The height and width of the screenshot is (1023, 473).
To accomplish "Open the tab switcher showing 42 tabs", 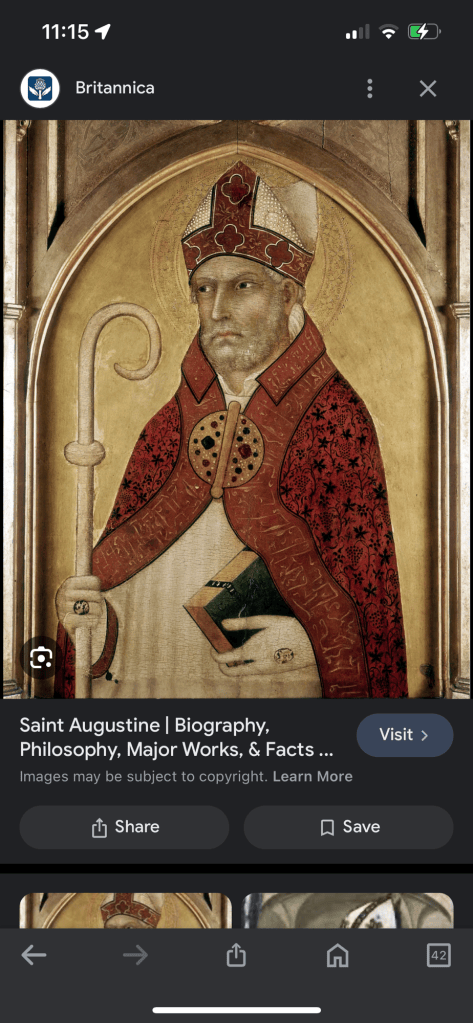I will tap(438, 956).
